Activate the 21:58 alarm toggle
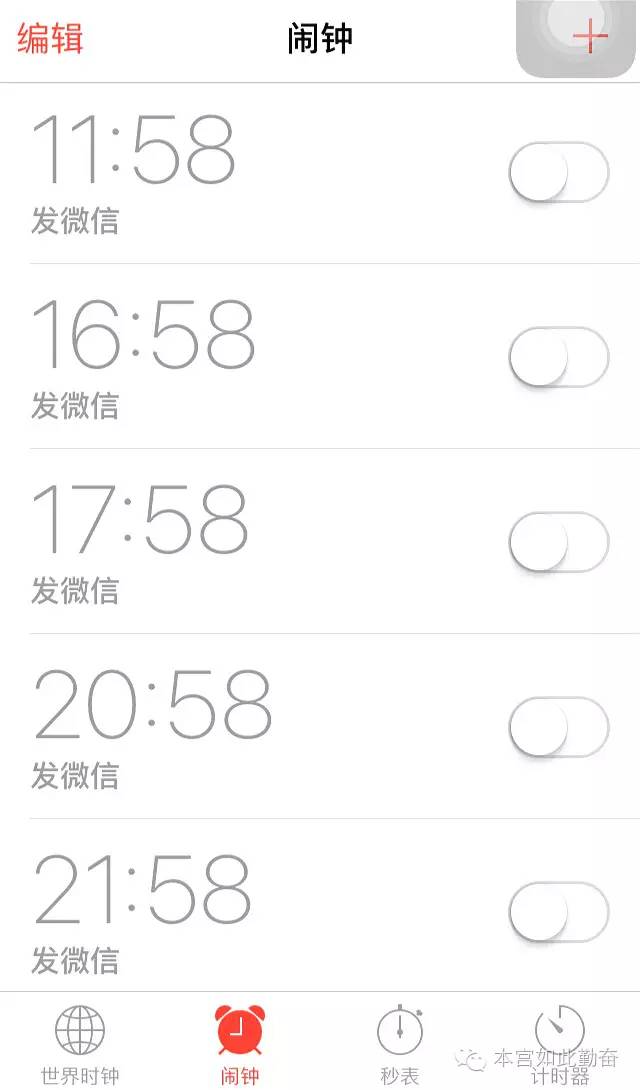Viewport: 640px width, 1090px height. pyautogui.click(x=558, y=912)
